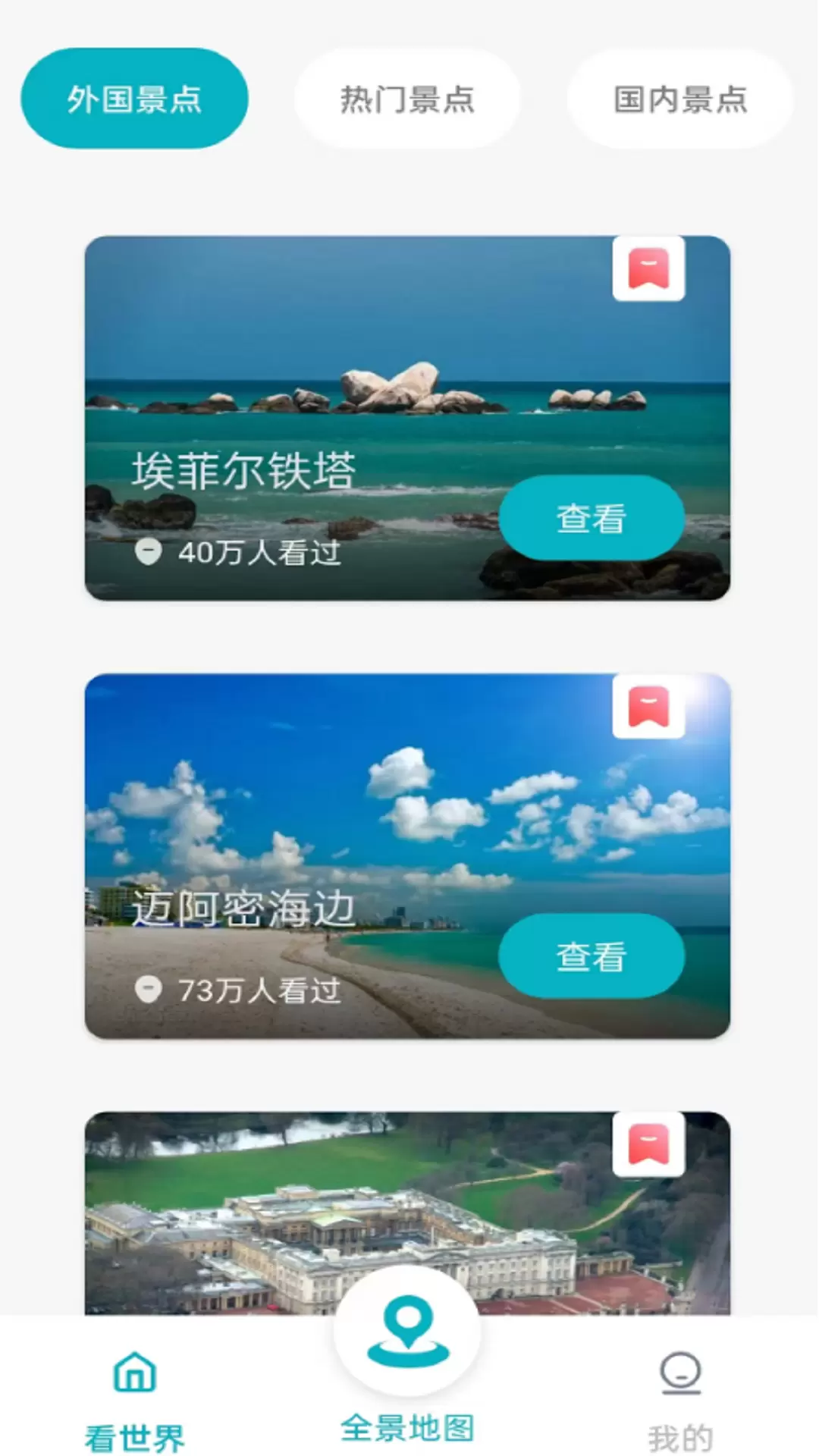Screen dimensions: 819x1456
Task: View the 迈阿密海边 panorama via 查看
Action: point(591,955)
